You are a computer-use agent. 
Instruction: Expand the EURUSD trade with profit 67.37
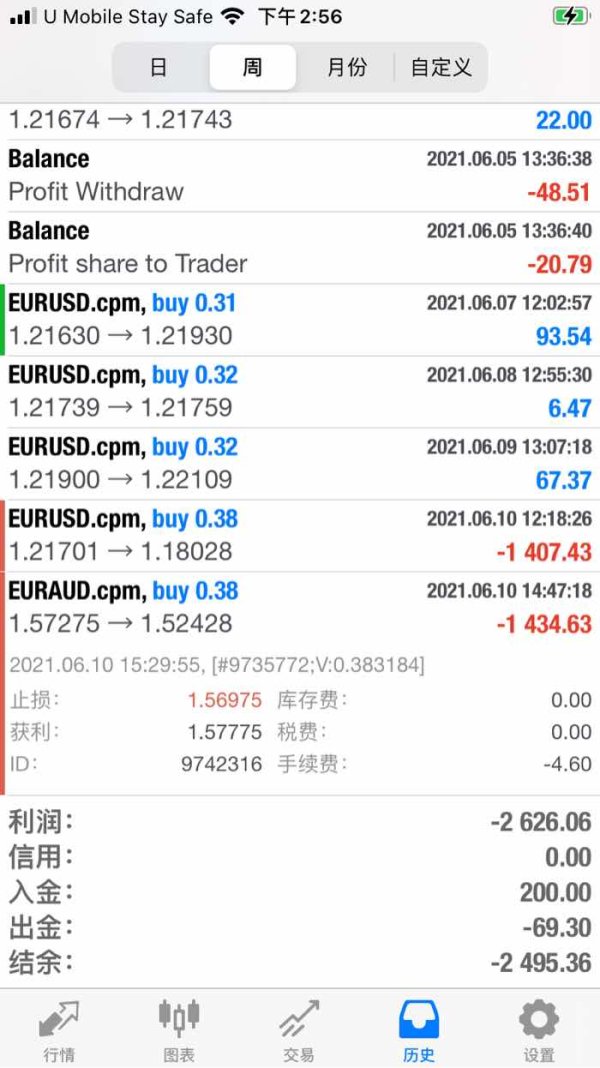[x=300, y=464]
